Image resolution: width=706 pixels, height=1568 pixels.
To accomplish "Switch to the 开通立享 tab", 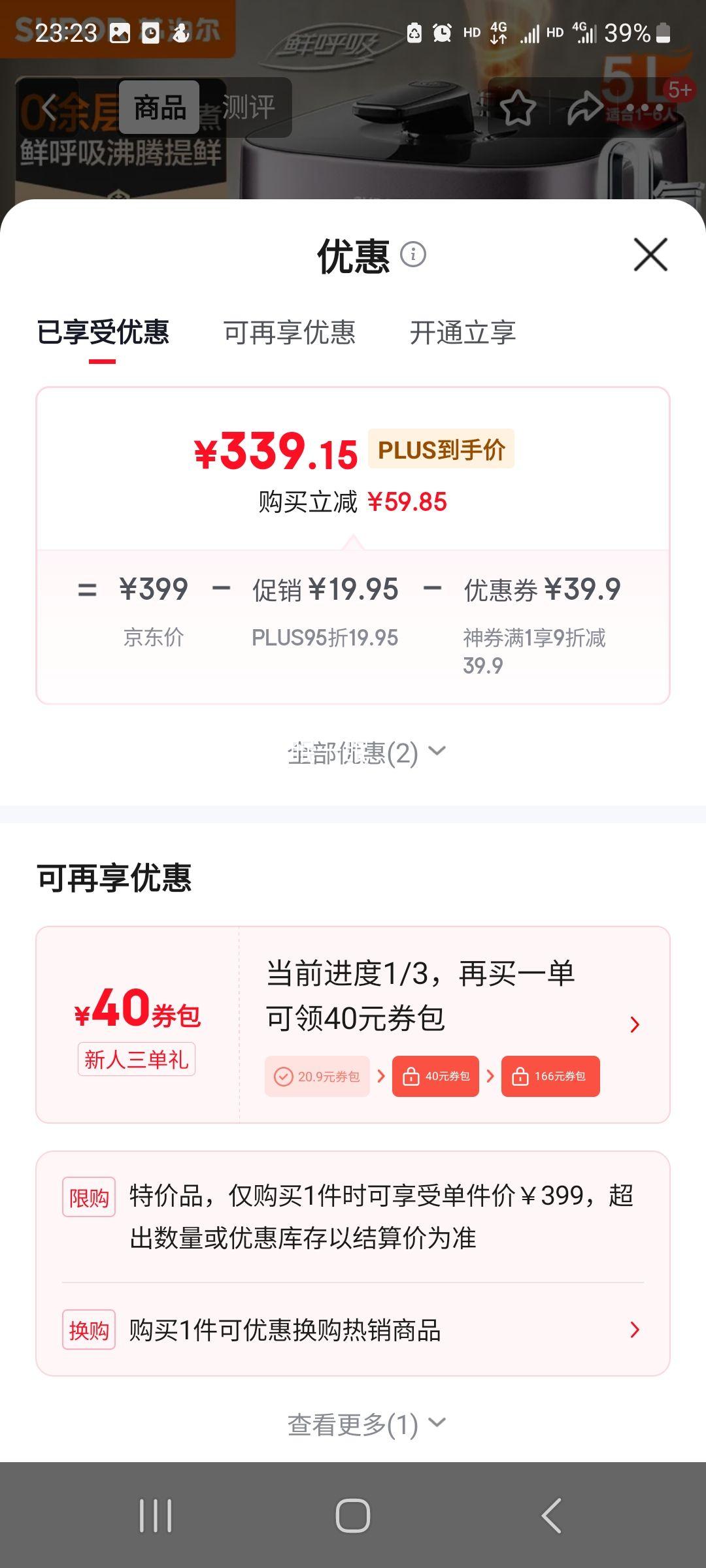I will pyautogui.click(x=463, y=333).
